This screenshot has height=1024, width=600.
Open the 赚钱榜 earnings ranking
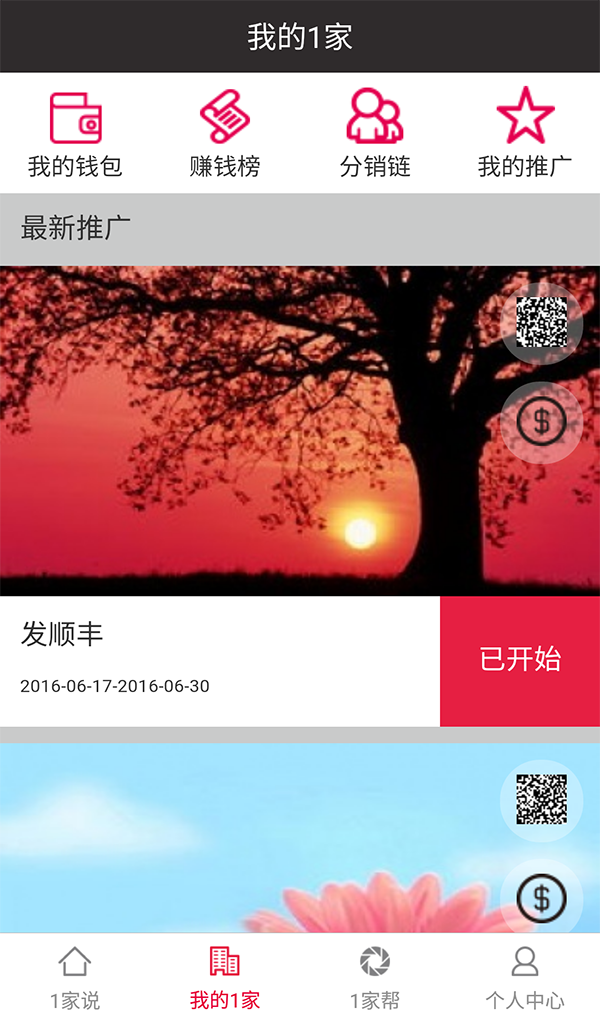coord(225,134)
